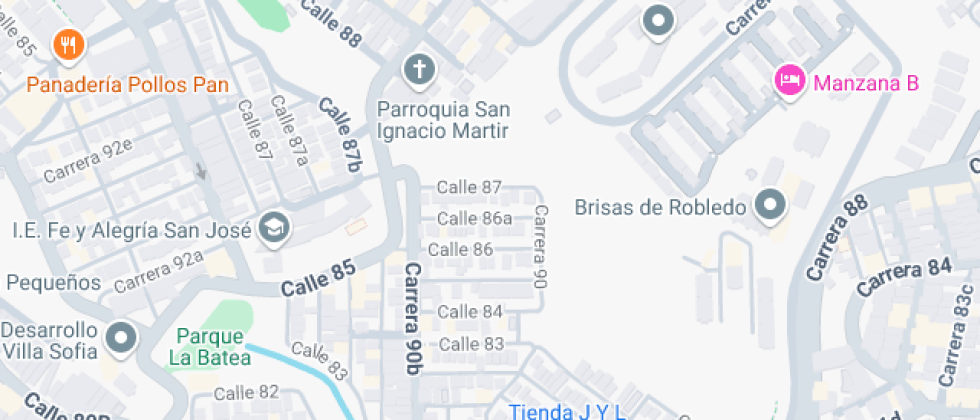980x420 pixels.
Task: Open the Panadería Pollos Pan restaurant pin
Action: click(69, 46)
